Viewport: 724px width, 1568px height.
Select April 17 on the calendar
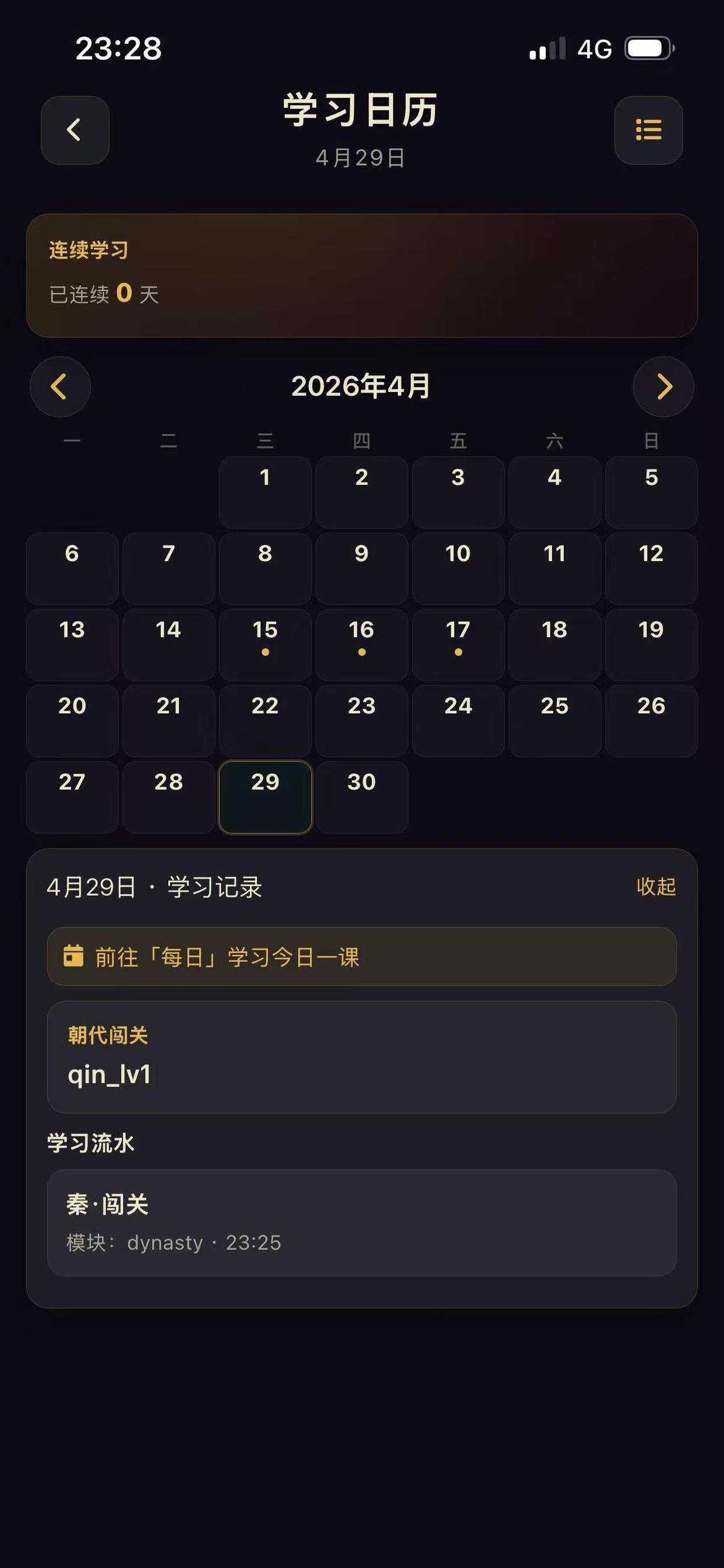point(458,644)
